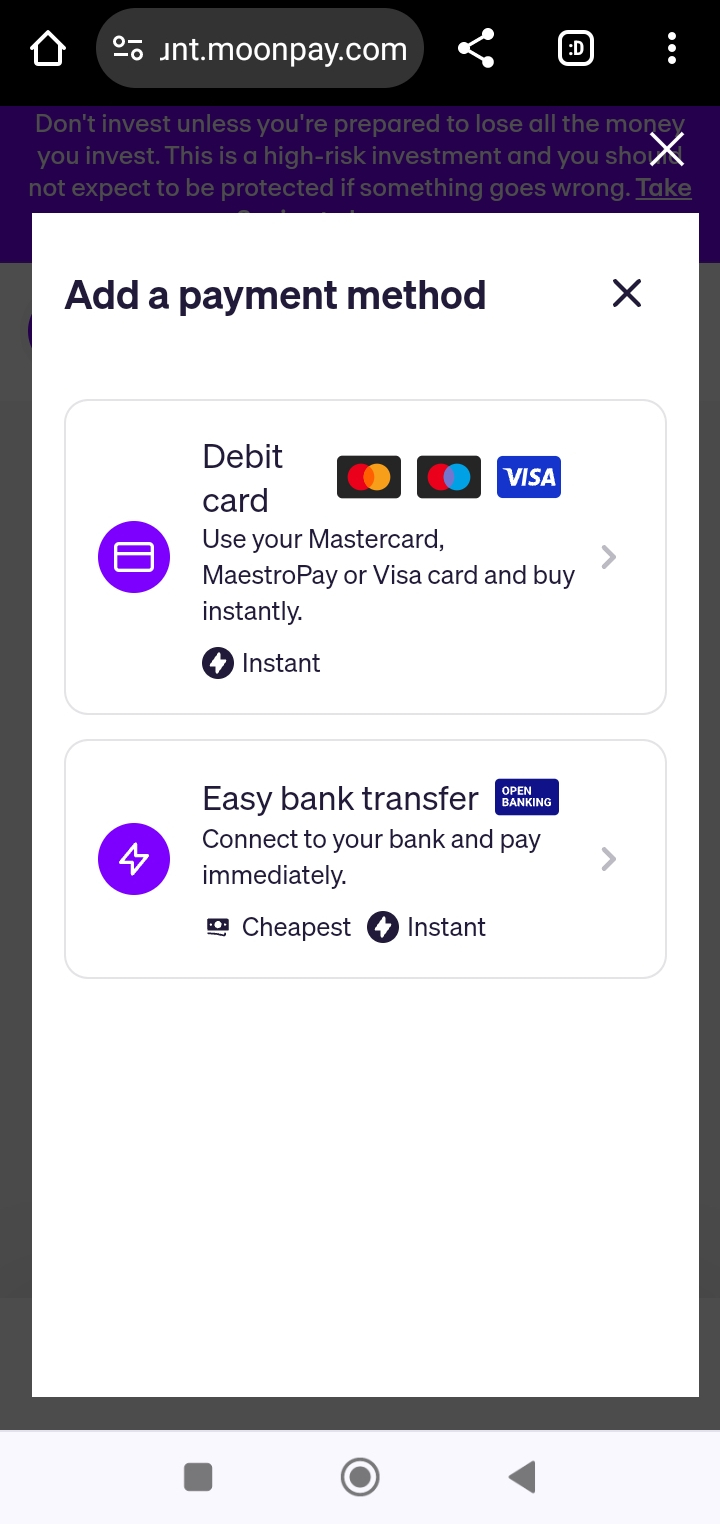
Task: Close the Add a payment method dialog
Action: pos(627,293)
